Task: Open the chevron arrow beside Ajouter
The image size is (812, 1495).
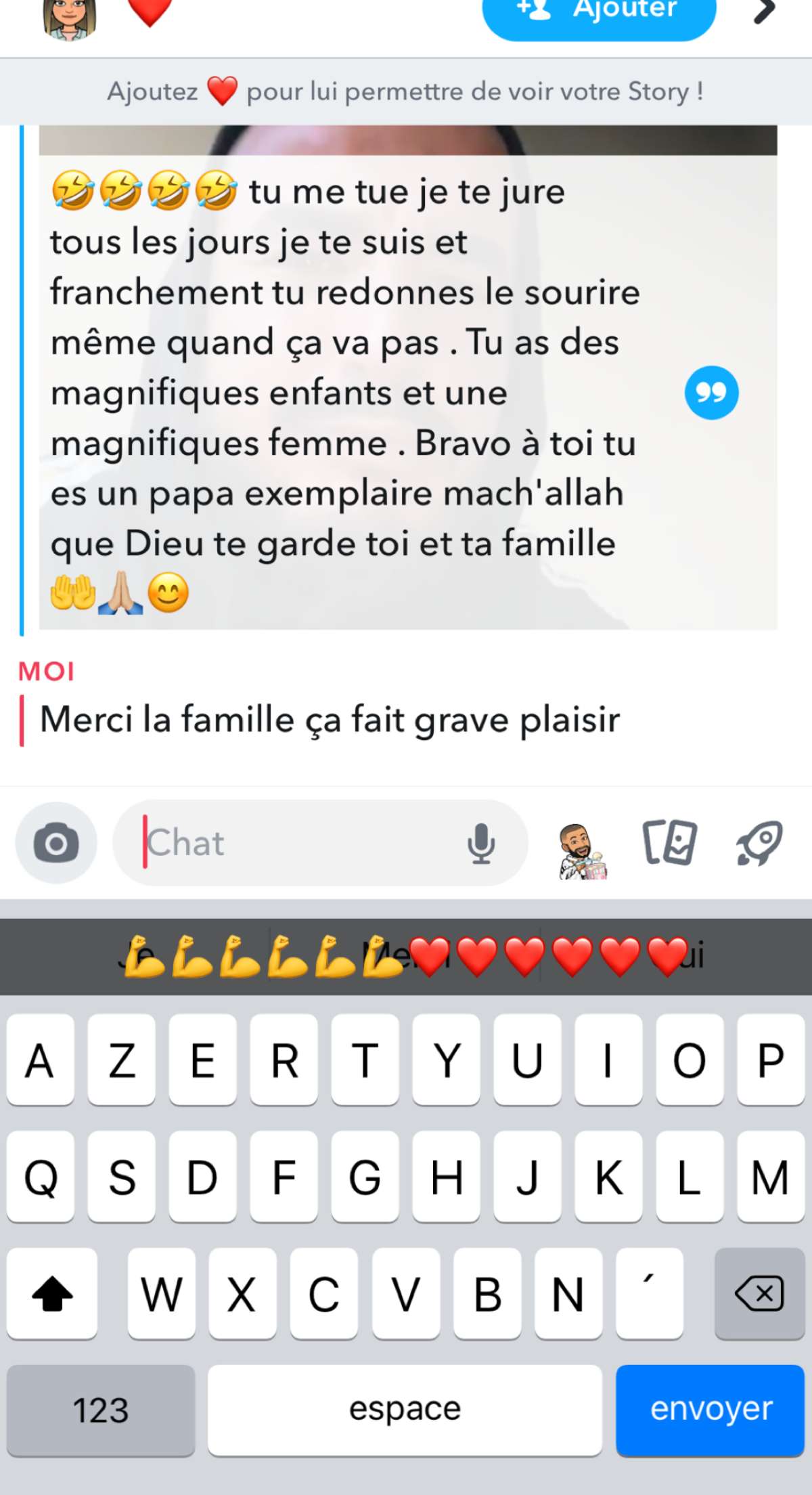Action: click(x=765, y=11)
